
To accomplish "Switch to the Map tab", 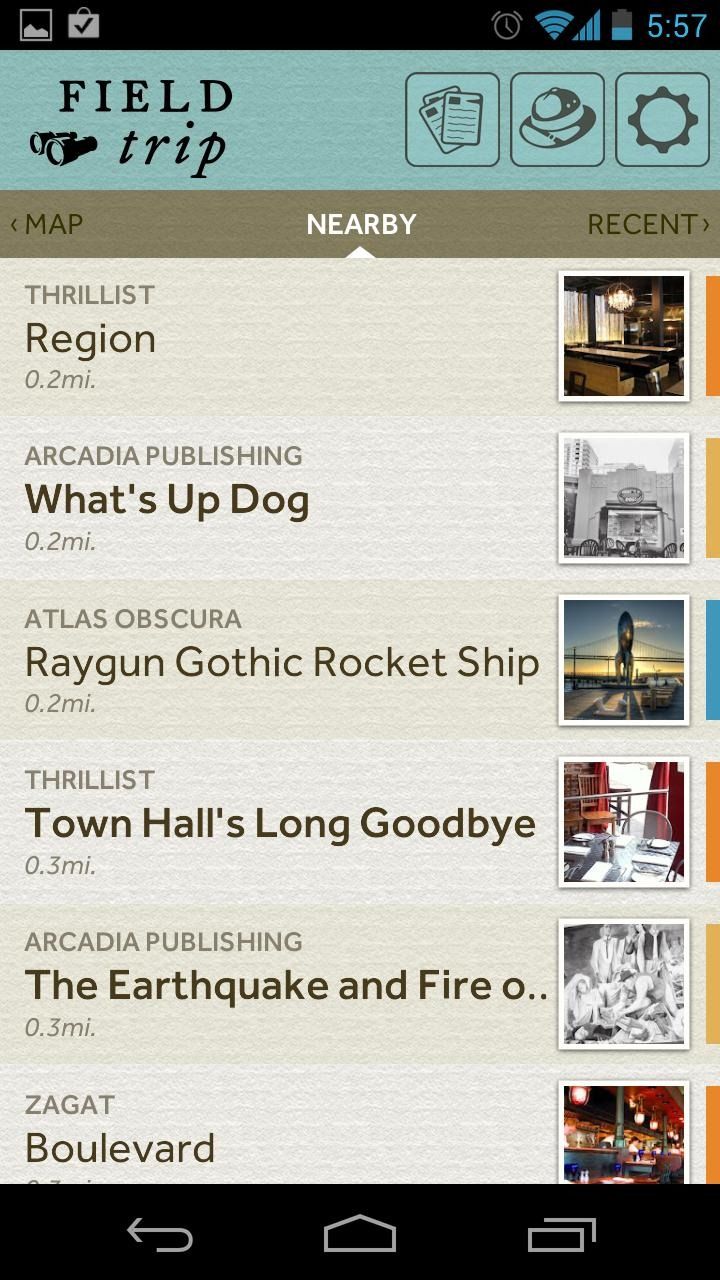I will 47,224.
